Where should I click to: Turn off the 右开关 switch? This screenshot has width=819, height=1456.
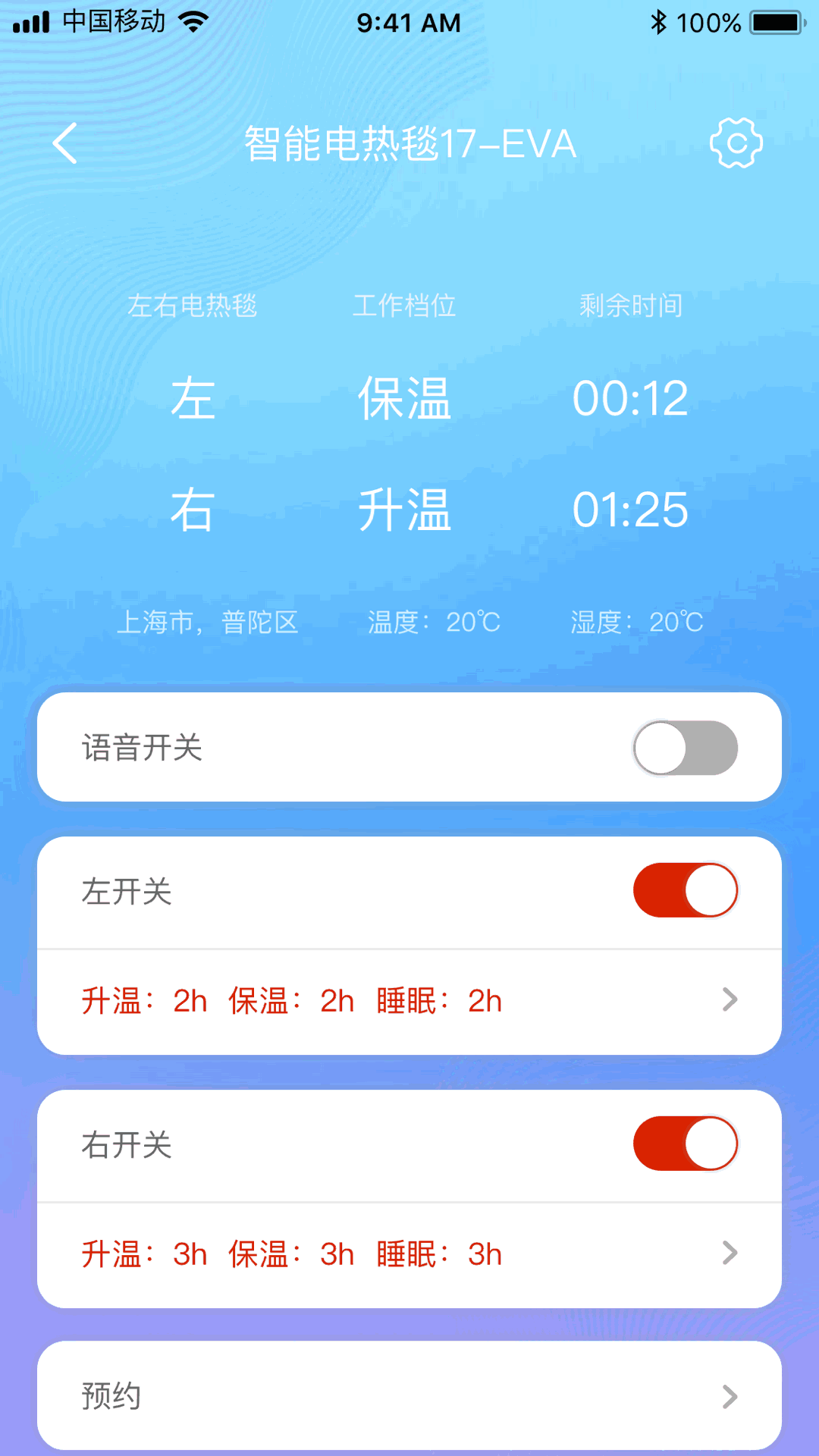tap(686, 1144)
